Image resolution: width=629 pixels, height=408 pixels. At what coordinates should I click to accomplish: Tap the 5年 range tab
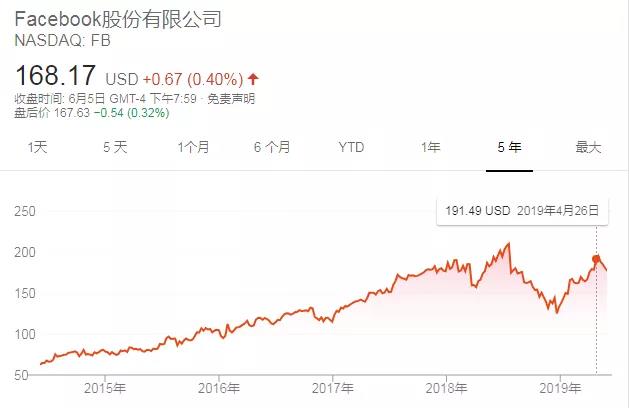coord(509,147)
